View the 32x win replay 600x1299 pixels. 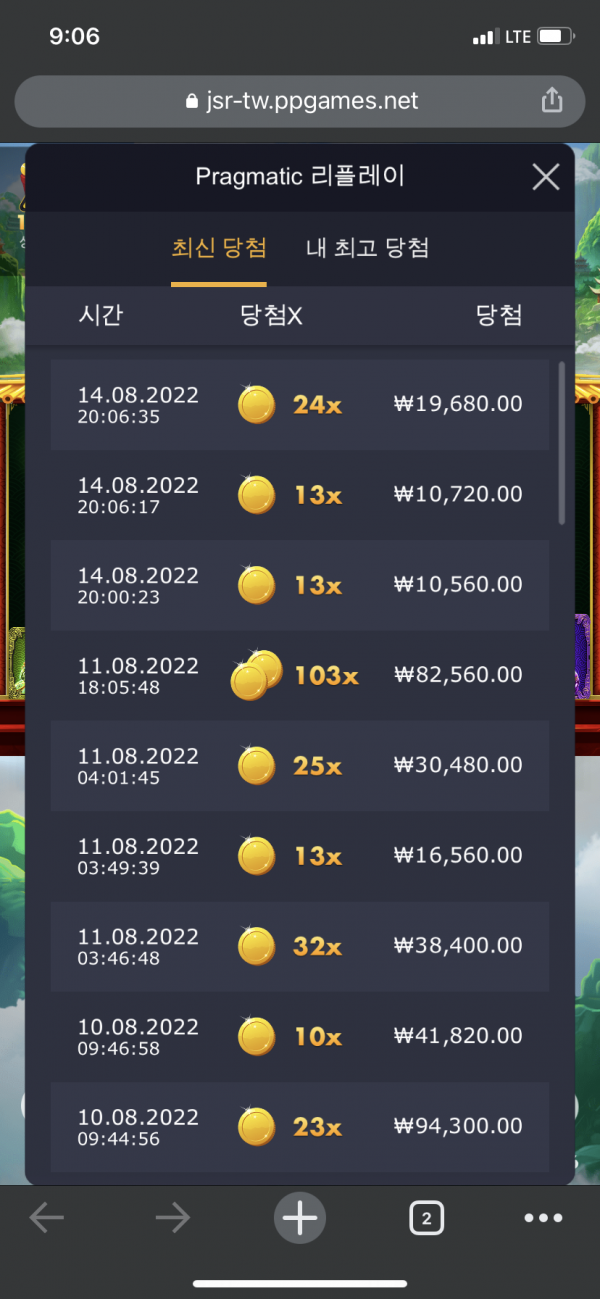coord(300,946)
